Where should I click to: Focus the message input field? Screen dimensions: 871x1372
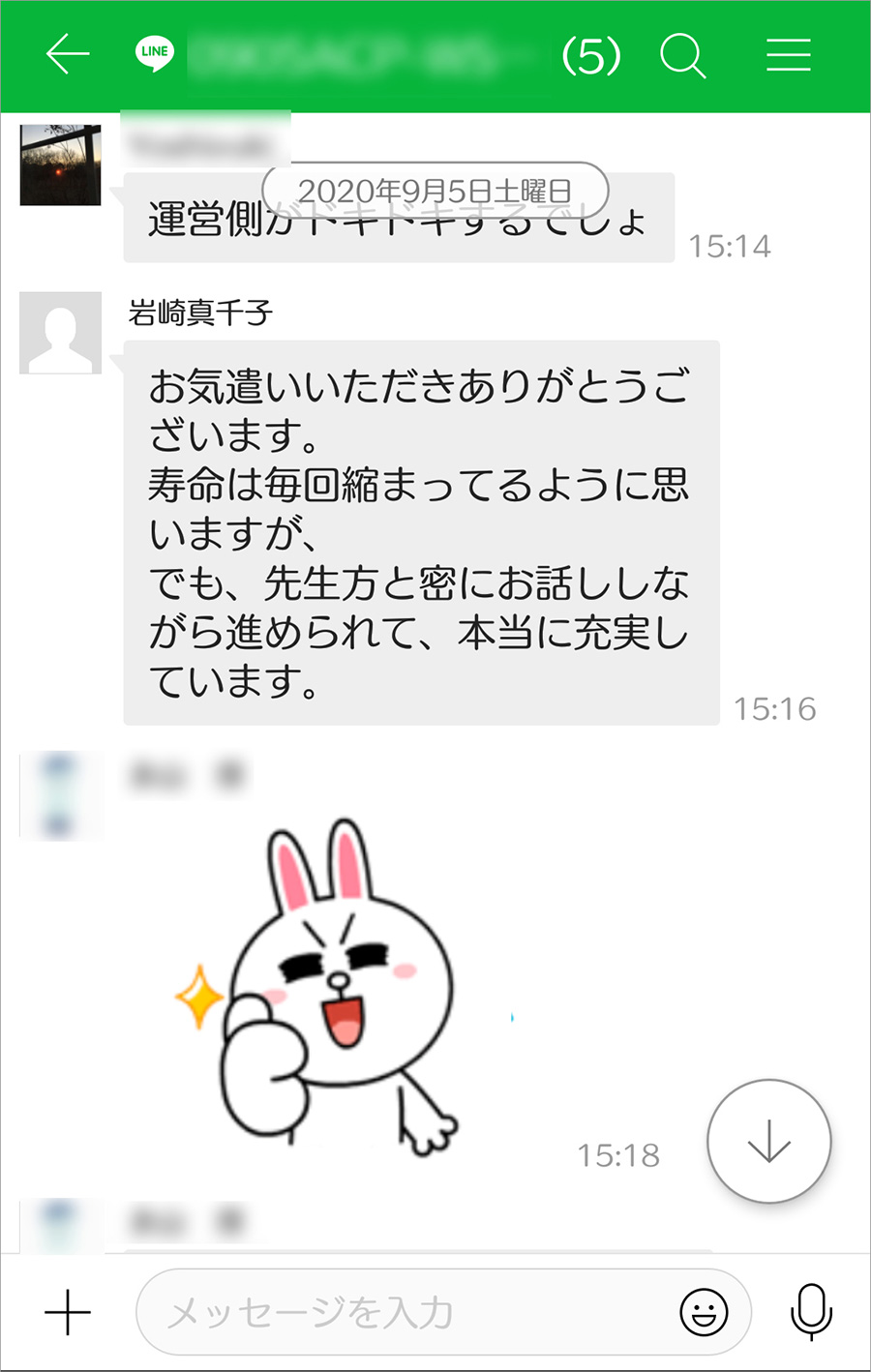coord(406,1313)
